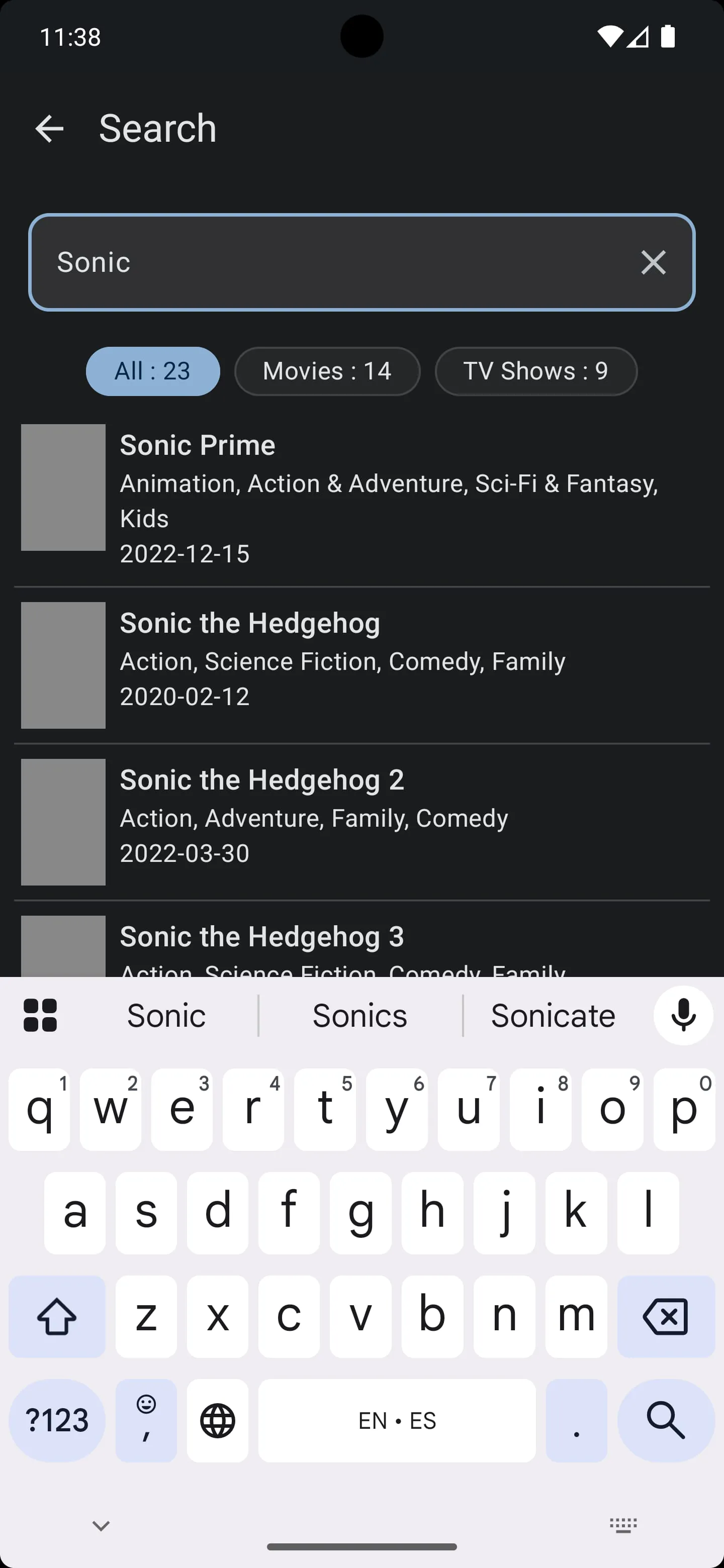The height and width of the screenshot is (1568, 724).
Task: Select the Movies : 14 filter chip
Action: [x=327, y=371]
